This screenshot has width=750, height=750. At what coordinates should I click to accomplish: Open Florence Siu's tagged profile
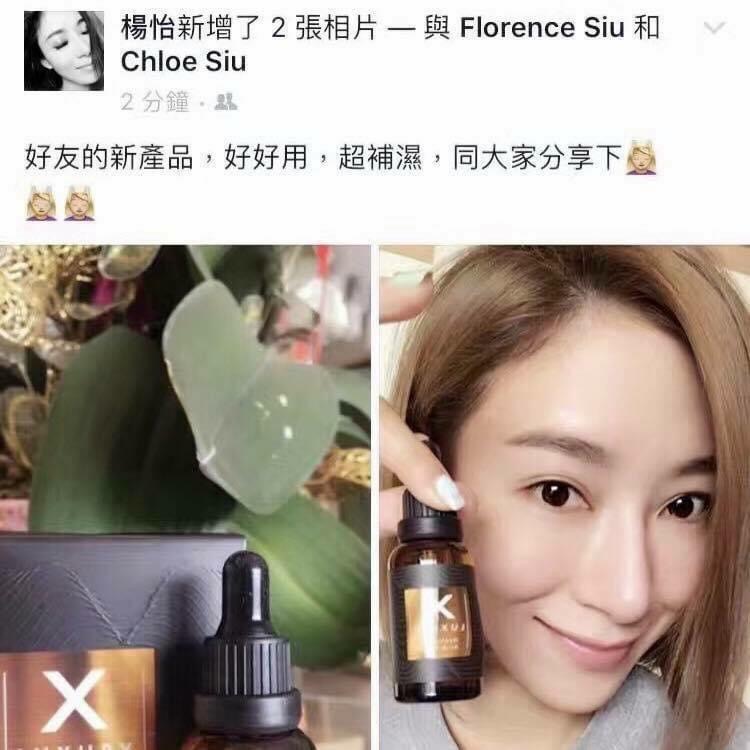[543, 28]
